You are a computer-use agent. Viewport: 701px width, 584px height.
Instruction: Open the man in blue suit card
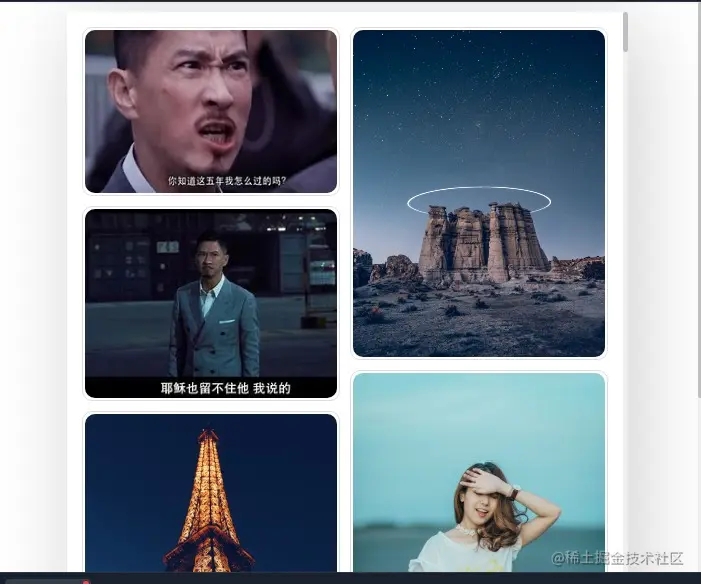(x=211, y=303)
